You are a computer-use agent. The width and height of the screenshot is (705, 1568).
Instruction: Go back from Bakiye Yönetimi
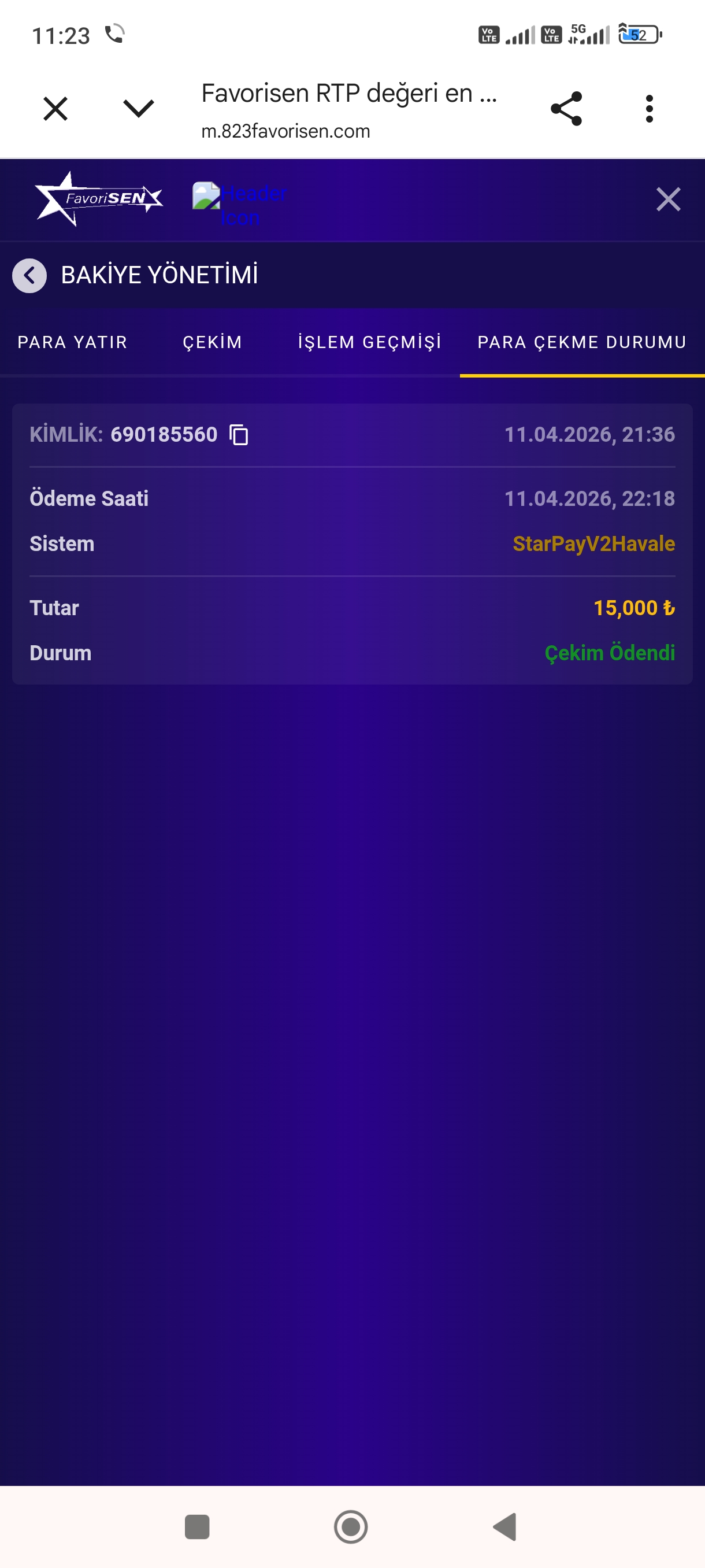point(29,275)
